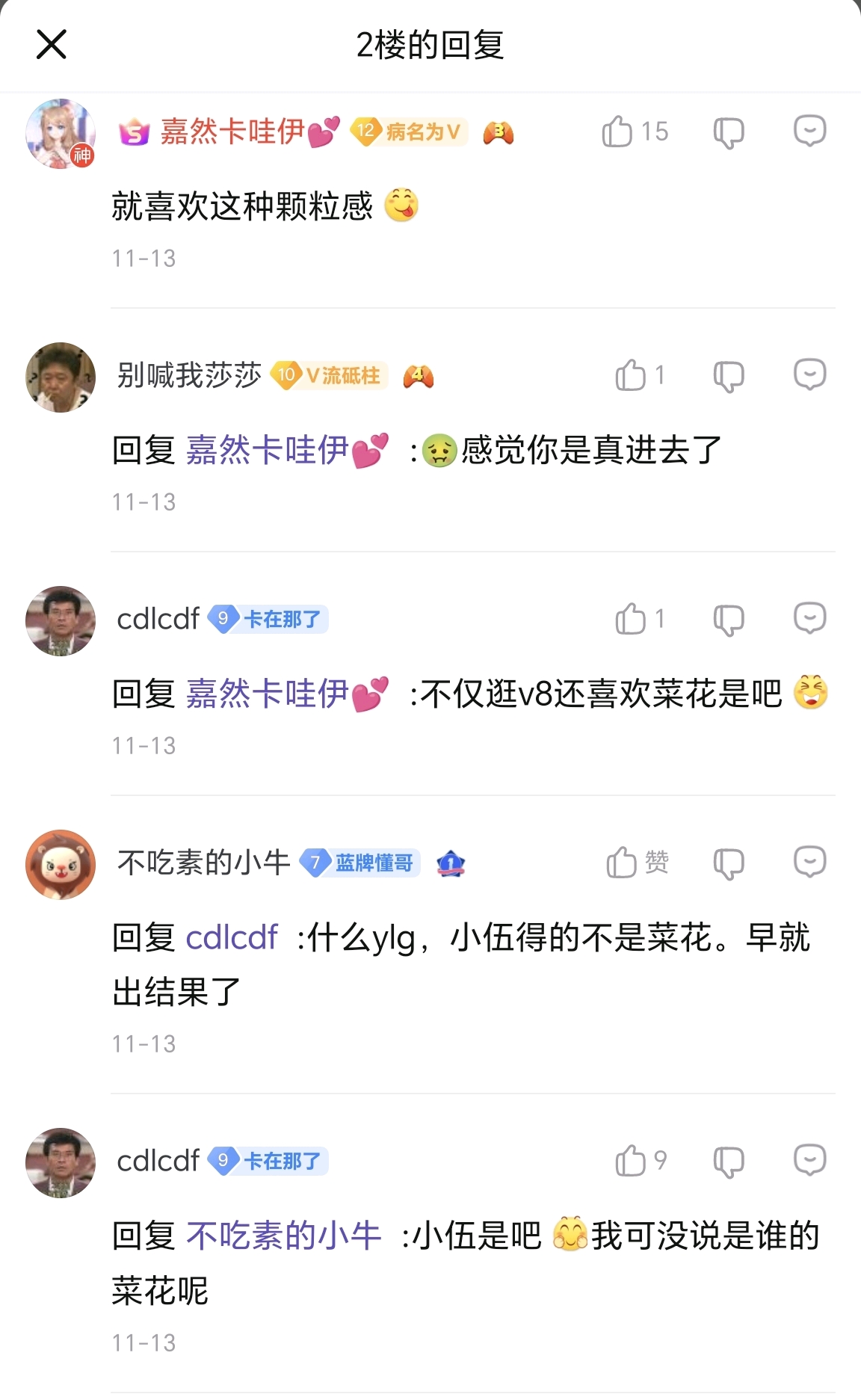Image resolution: width=861 pixels, height=1400 pixels.
Task: Open 别喊我莎莎's profile avatar
Action: [61, 377]
